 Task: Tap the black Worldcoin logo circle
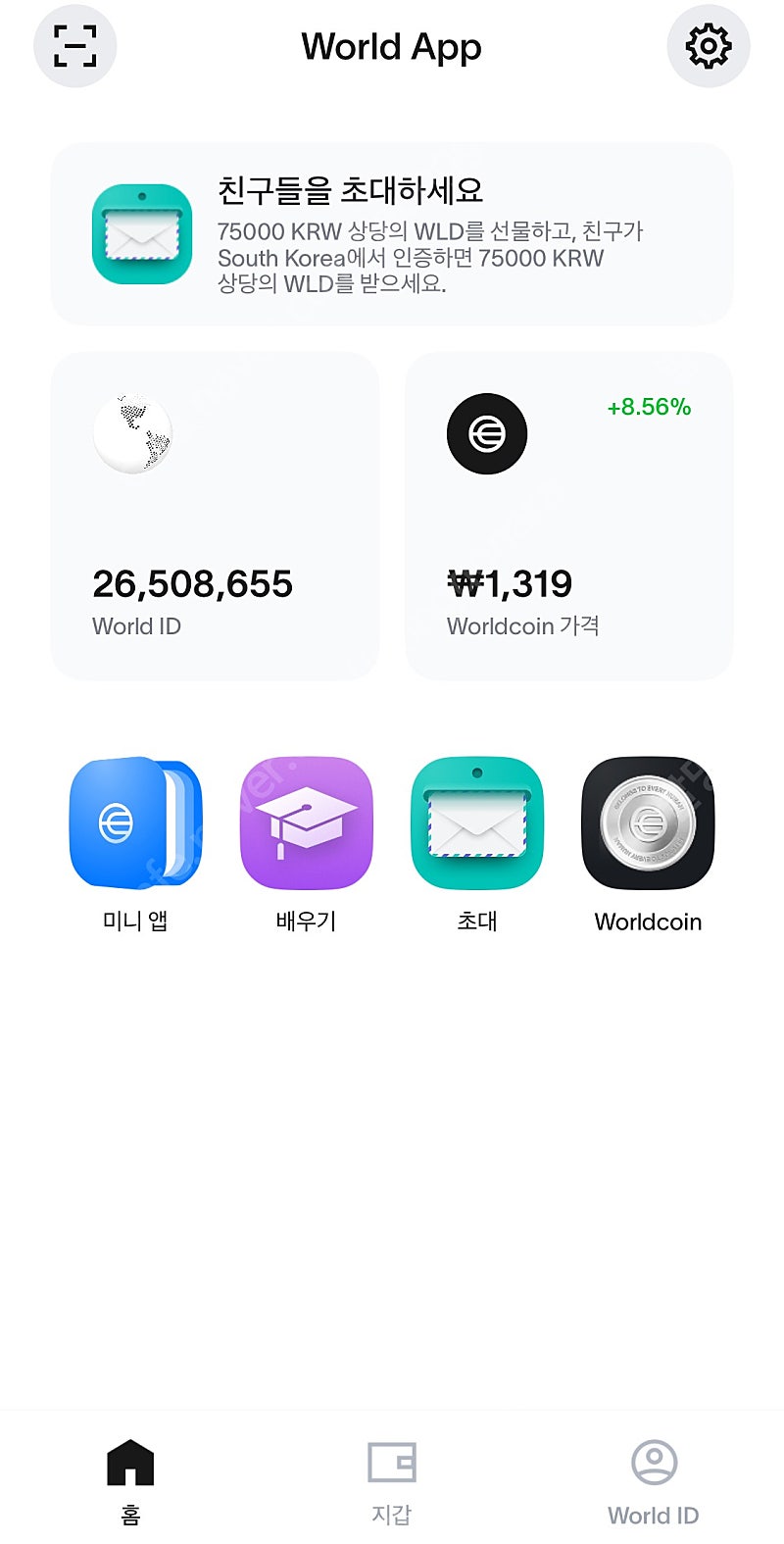click(x=487, y=433)
